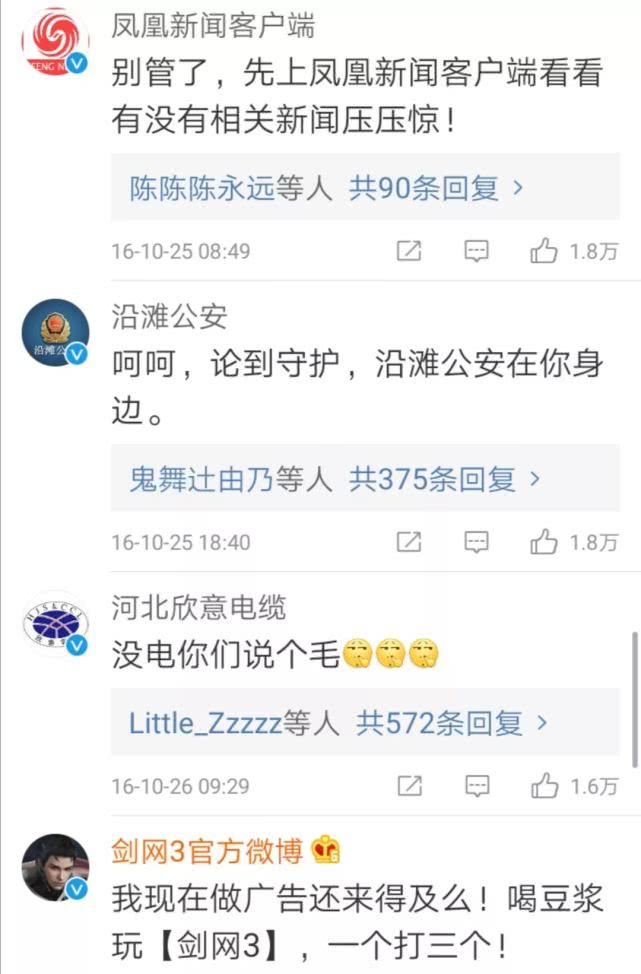Repost 凤凰新闻客户端's comment
Viewport: 641px width, 974px height.
[x=409, y=251]
